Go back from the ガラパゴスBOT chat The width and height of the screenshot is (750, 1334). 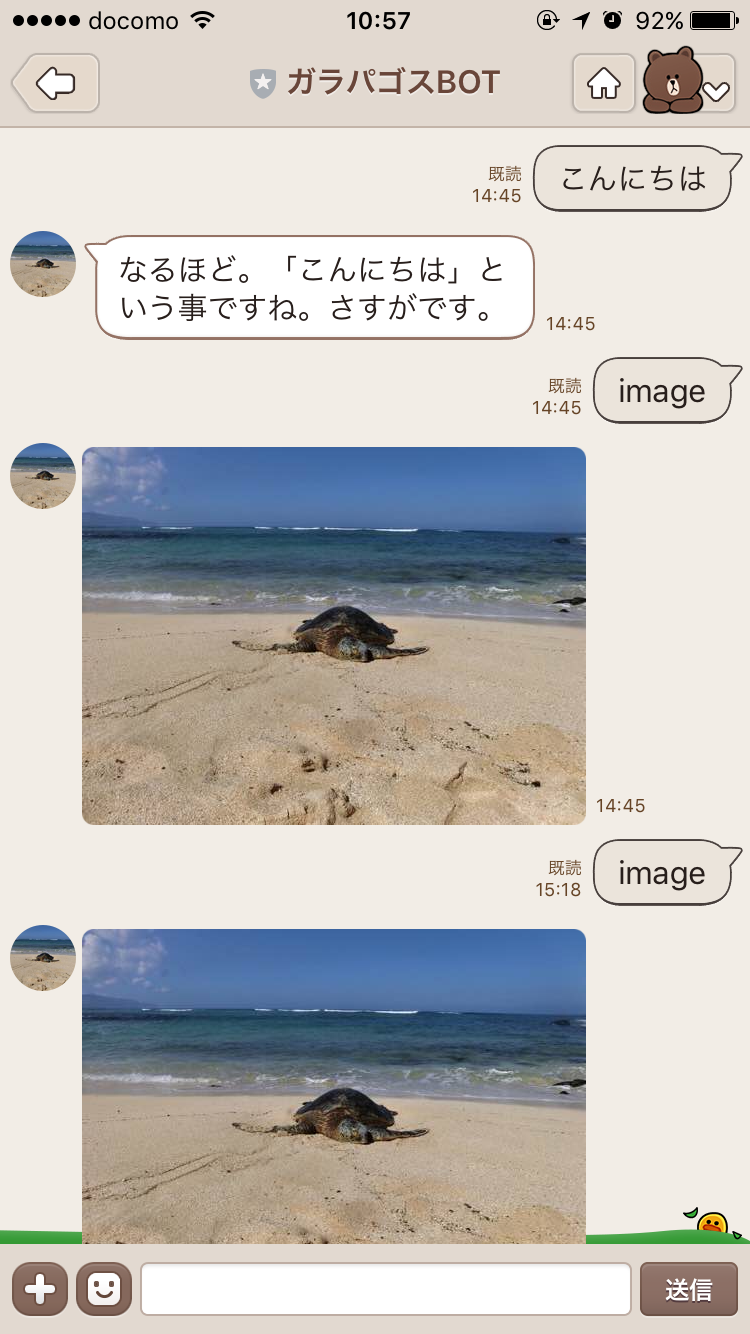coord(57,83)
